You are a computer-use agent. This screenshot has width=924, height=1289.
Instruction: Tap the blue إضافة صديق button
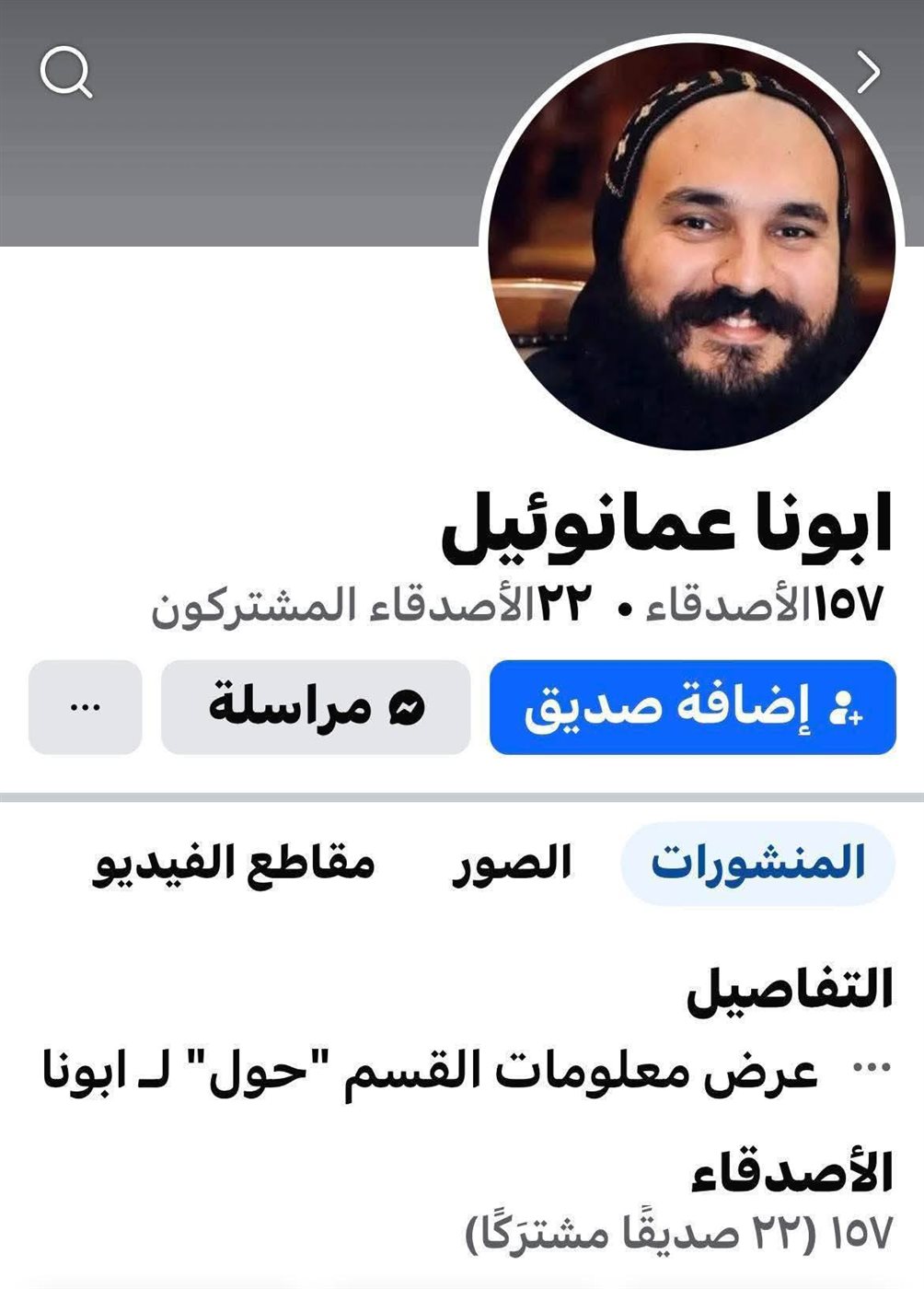pyautogui.click(x=692, y=707)
